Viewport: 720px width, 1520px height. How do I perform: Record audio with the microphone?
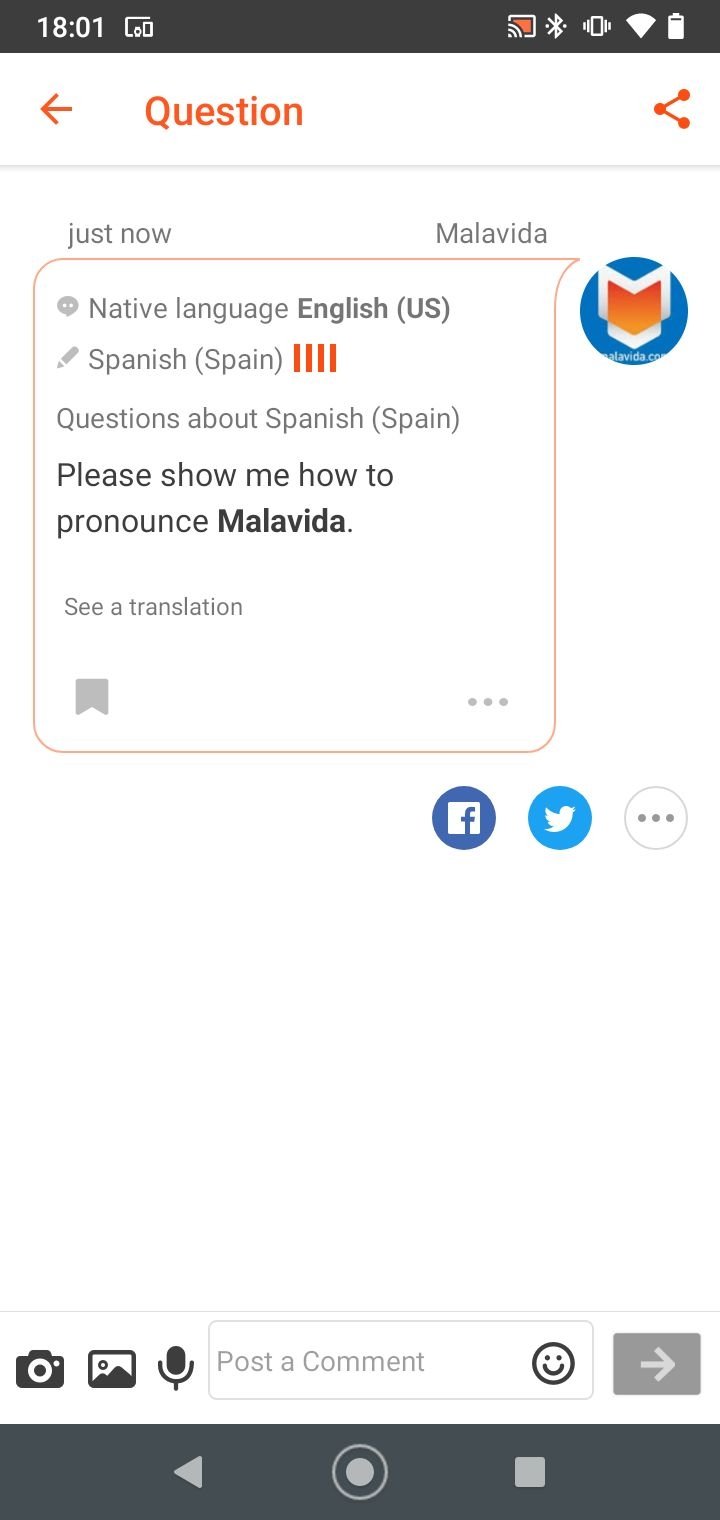click(176, 1368)
